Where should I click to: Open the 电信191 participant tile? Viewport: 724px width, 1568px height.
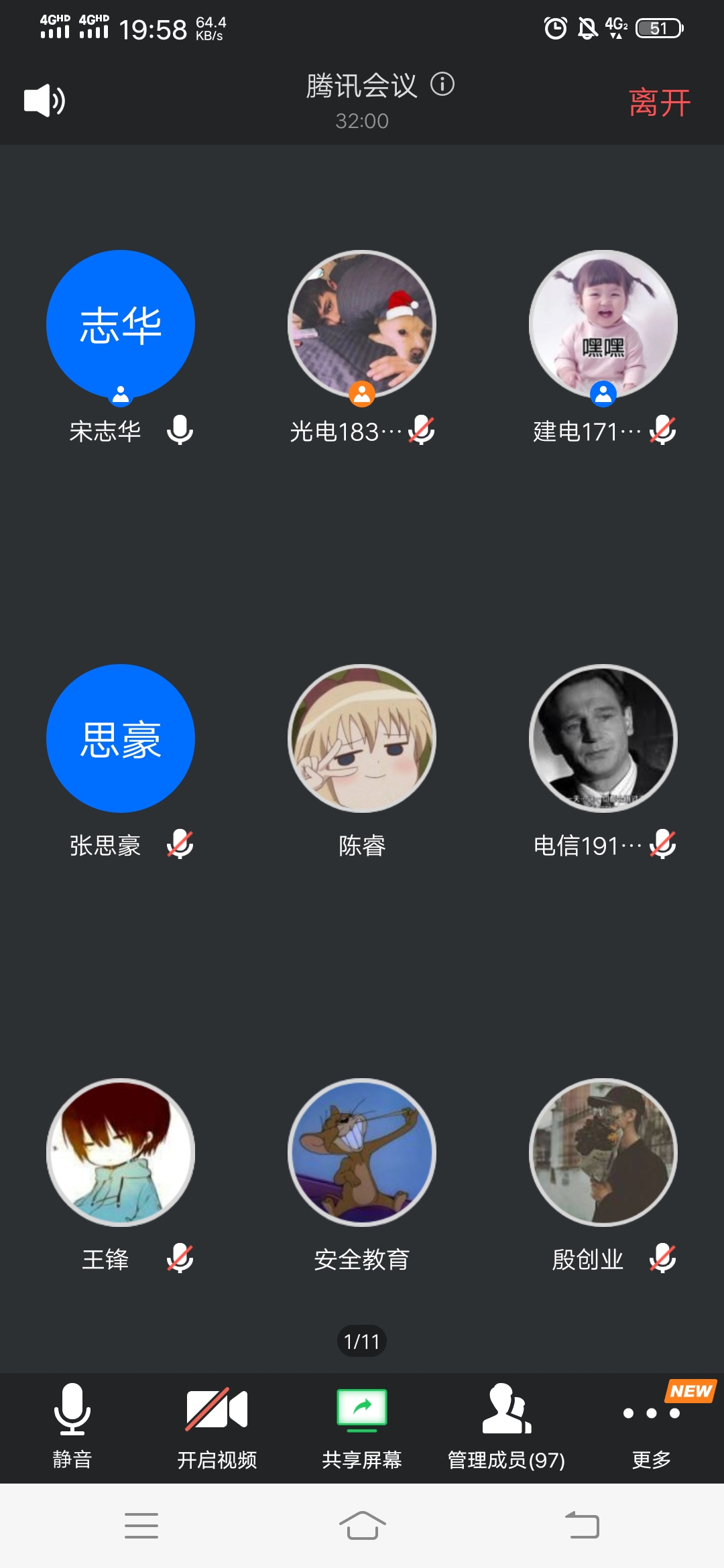pos(603,738)
